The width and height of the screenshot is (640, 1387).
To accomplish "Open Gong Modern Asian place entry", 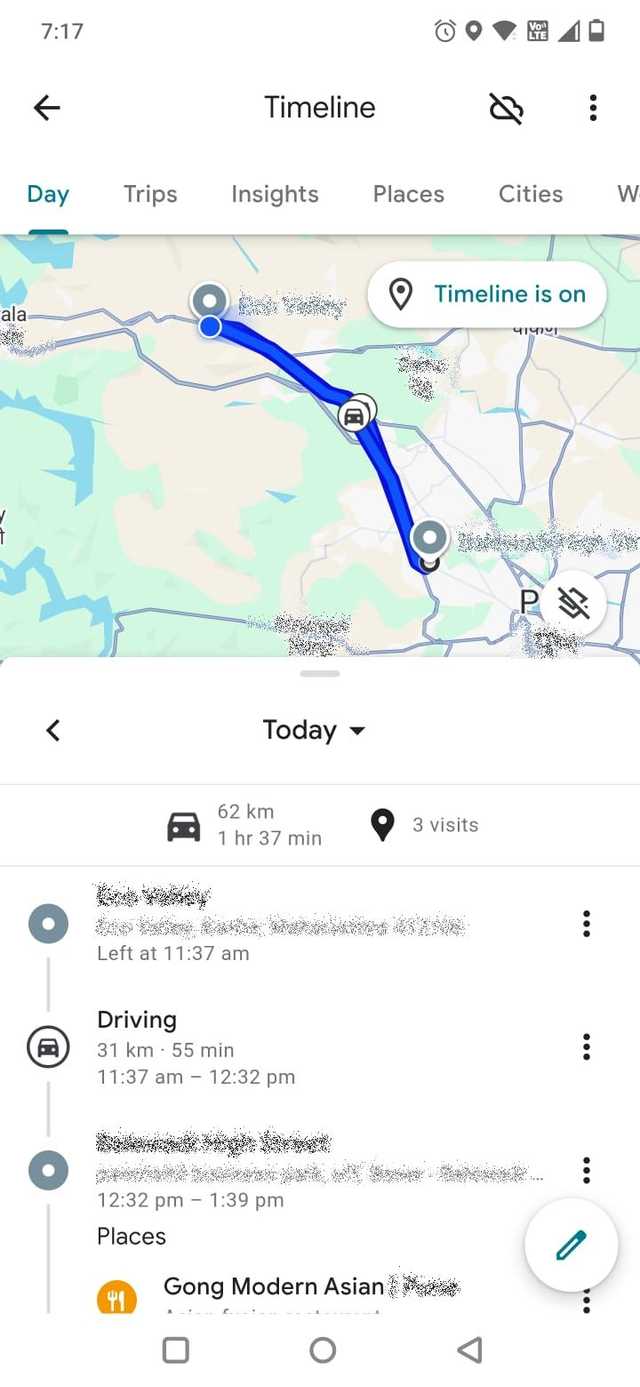I will [273, 1286].
